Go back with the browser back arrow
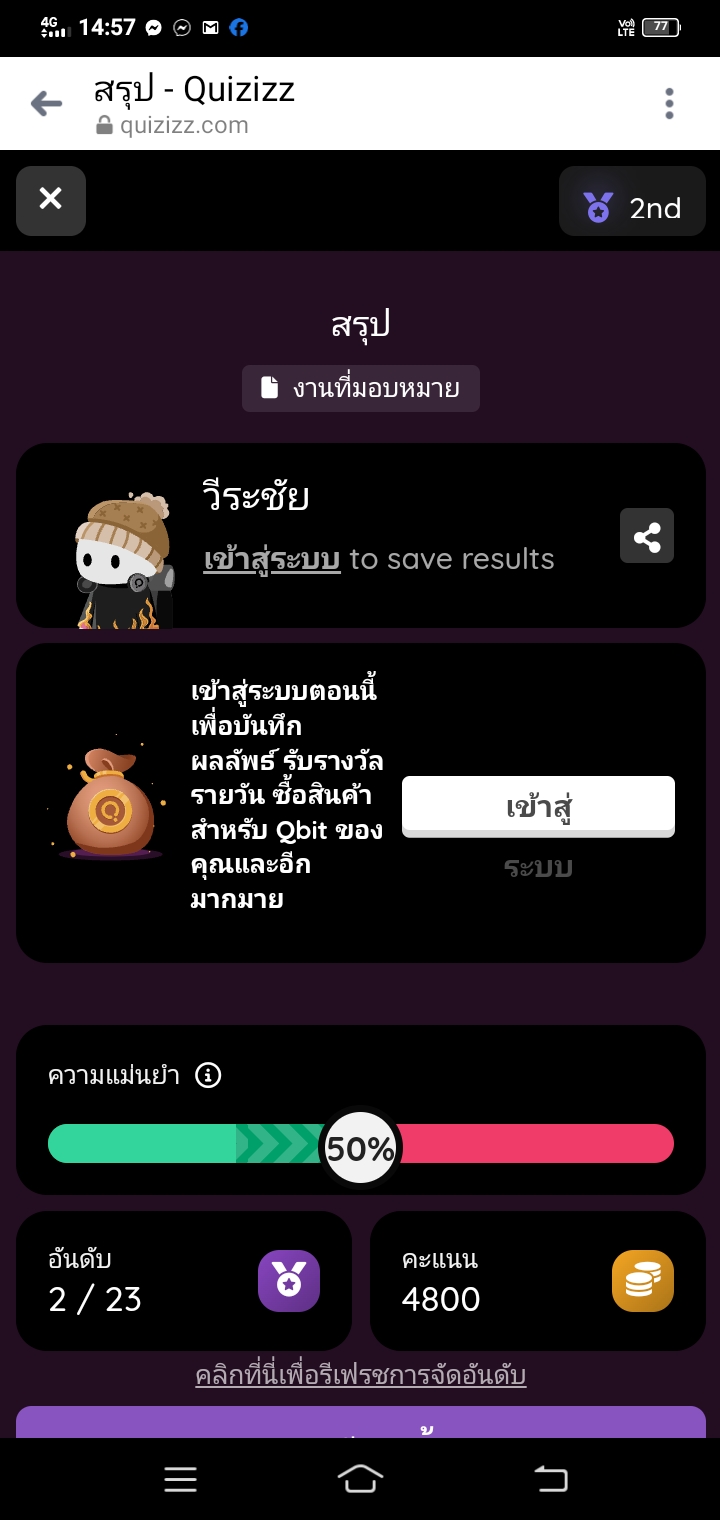720x1520 pixels. tap(46, 103)
